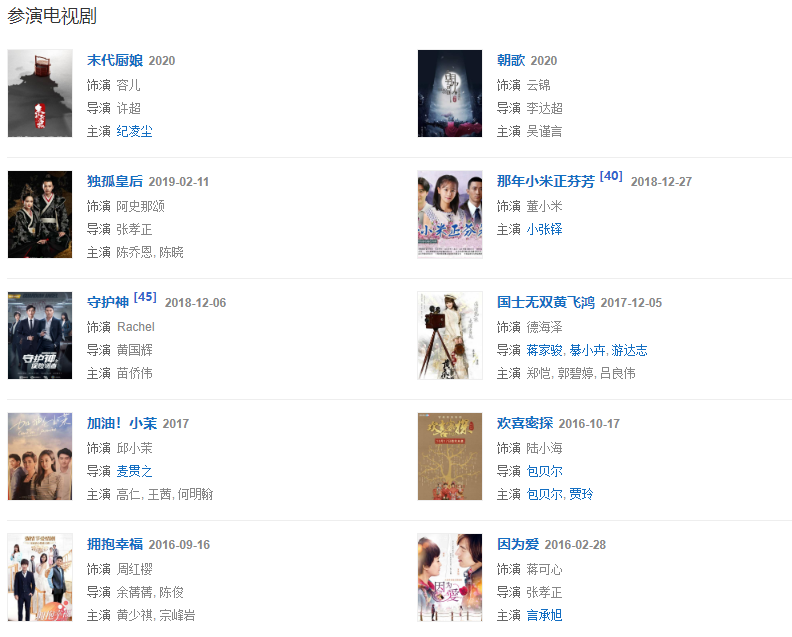View director 麦贯之's page
Image resolution: width=792 pixels, height=637 pixels.
pos(134,471)
